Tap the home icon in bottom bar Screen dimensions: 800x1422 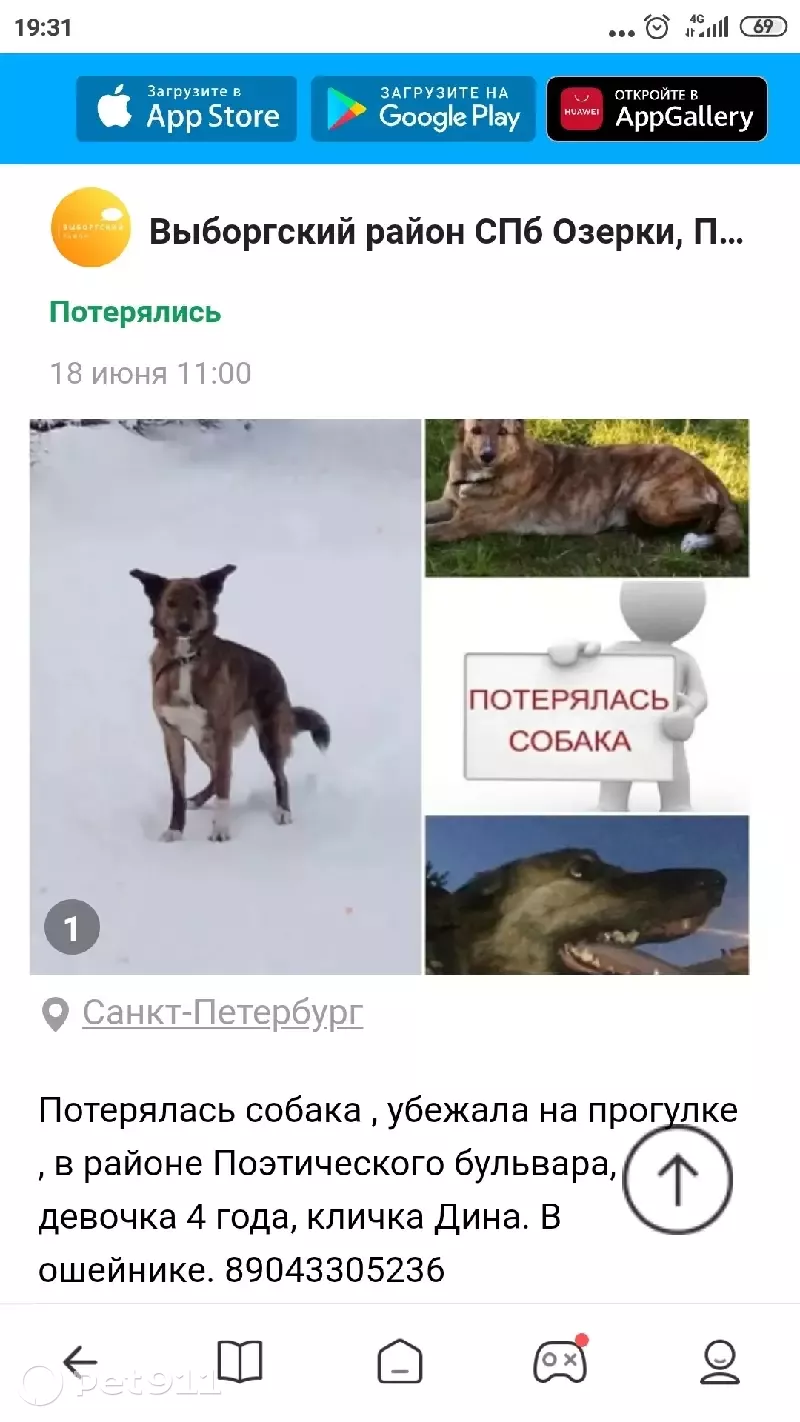tap(400, 1362)
